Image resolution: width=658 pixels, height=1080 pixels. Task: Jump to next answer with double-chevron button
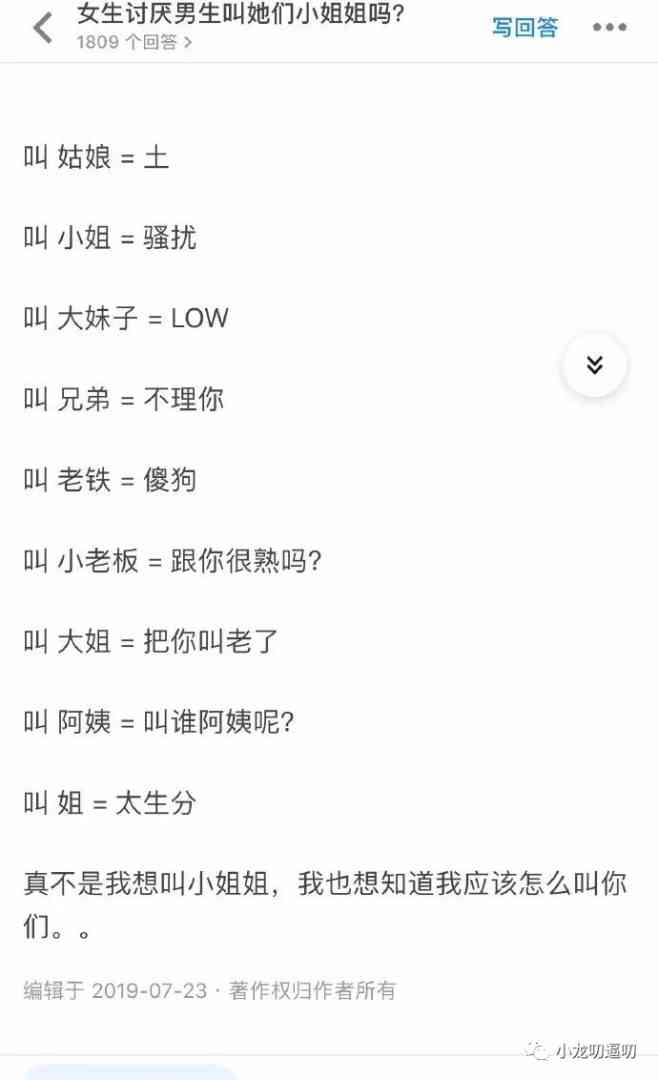tap(595, 365)
